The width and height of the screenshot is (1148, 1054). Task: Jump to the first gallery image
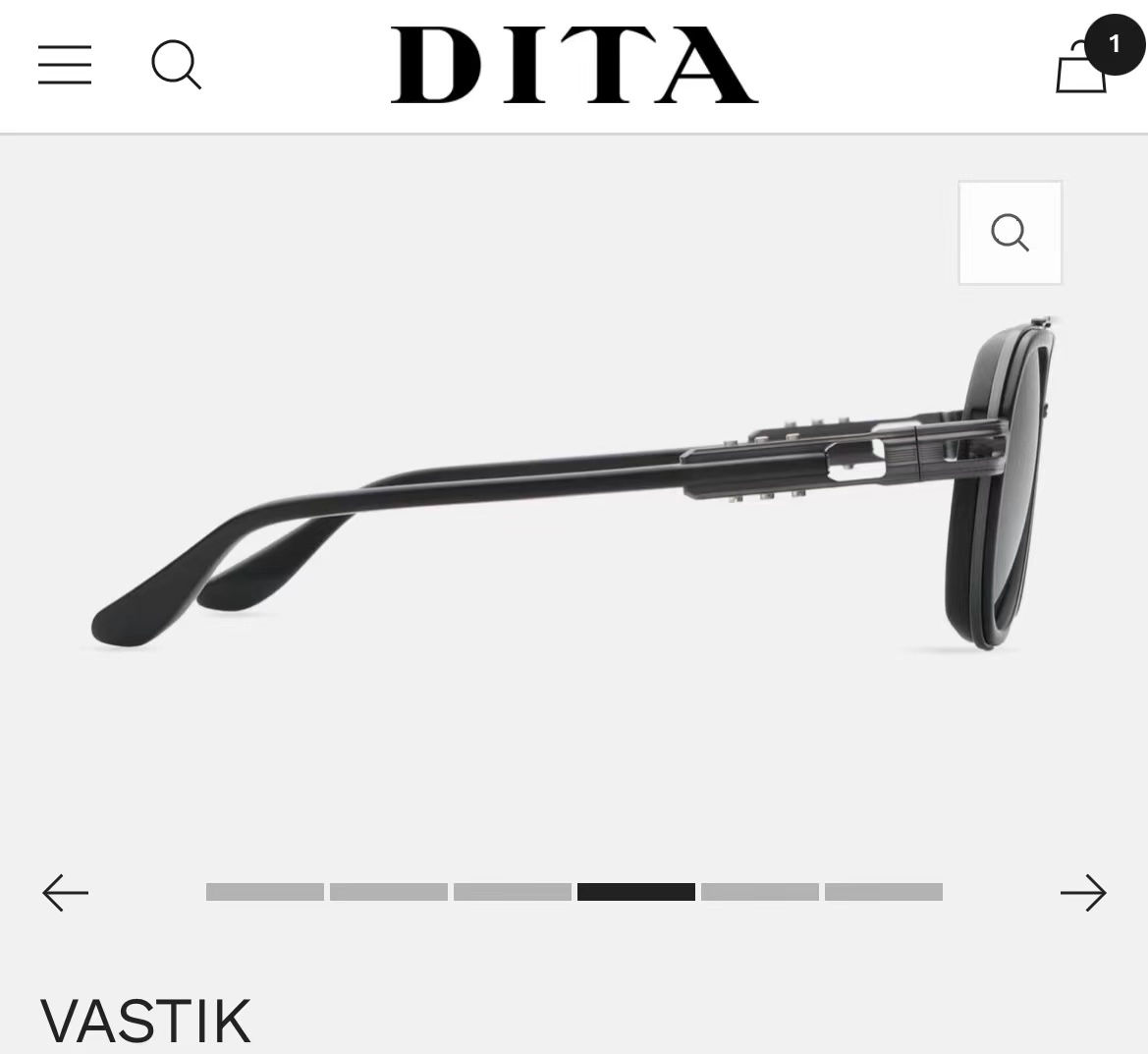point(265,891)
